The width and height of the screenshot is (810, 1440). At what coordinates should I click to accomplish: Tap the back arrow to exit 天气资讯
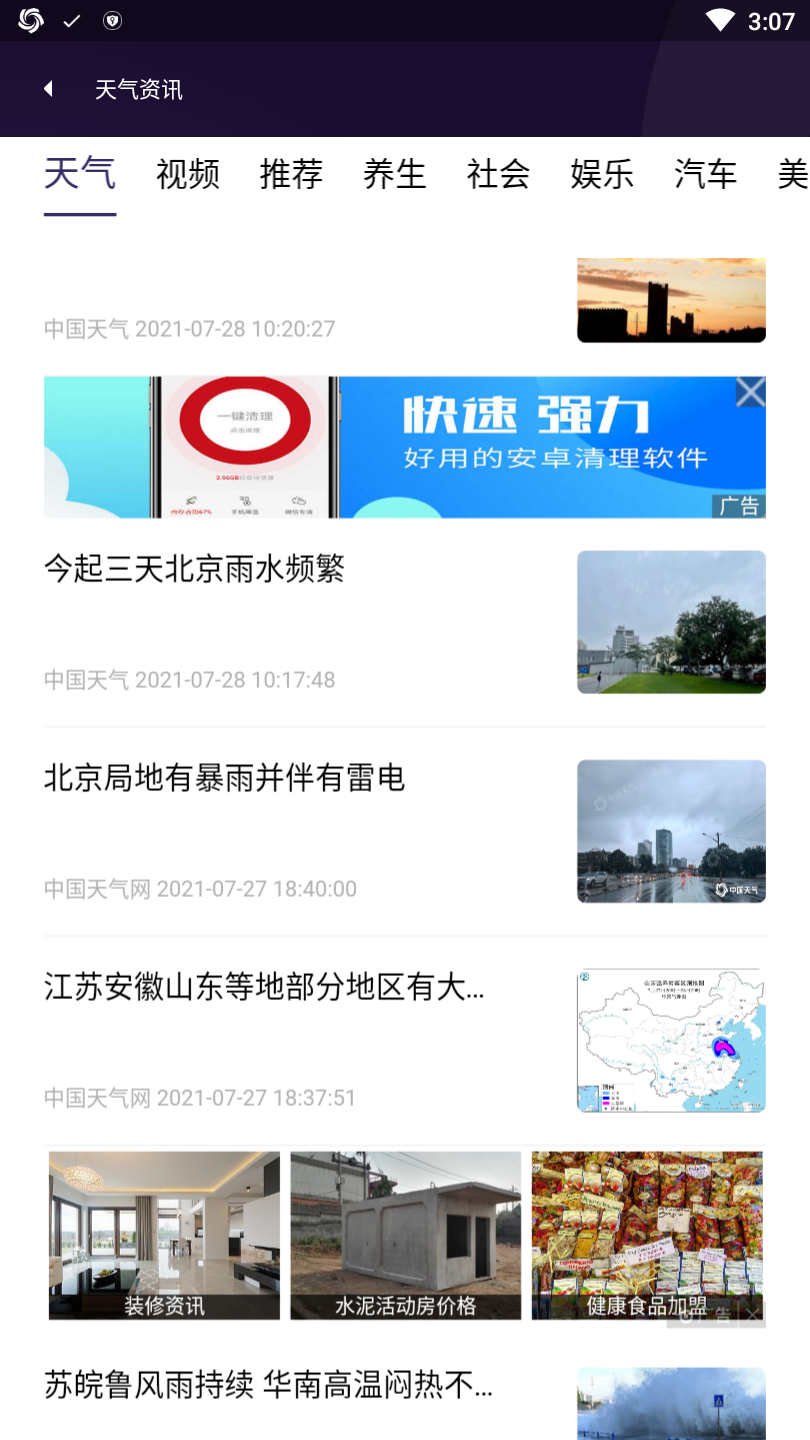click(x=47, y=88)
